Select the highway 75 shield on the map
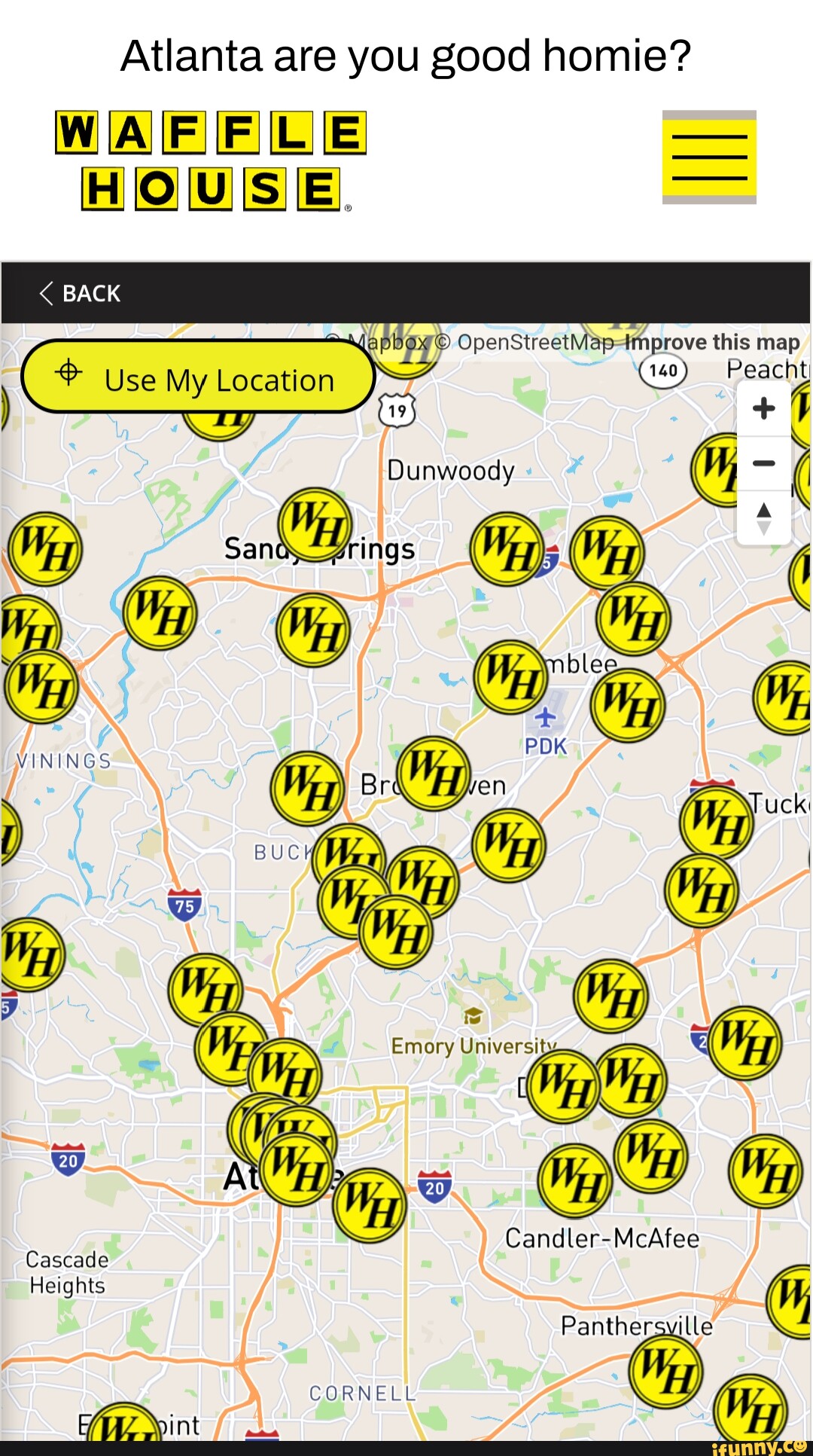813x1456 pixels. coord(183,905)
